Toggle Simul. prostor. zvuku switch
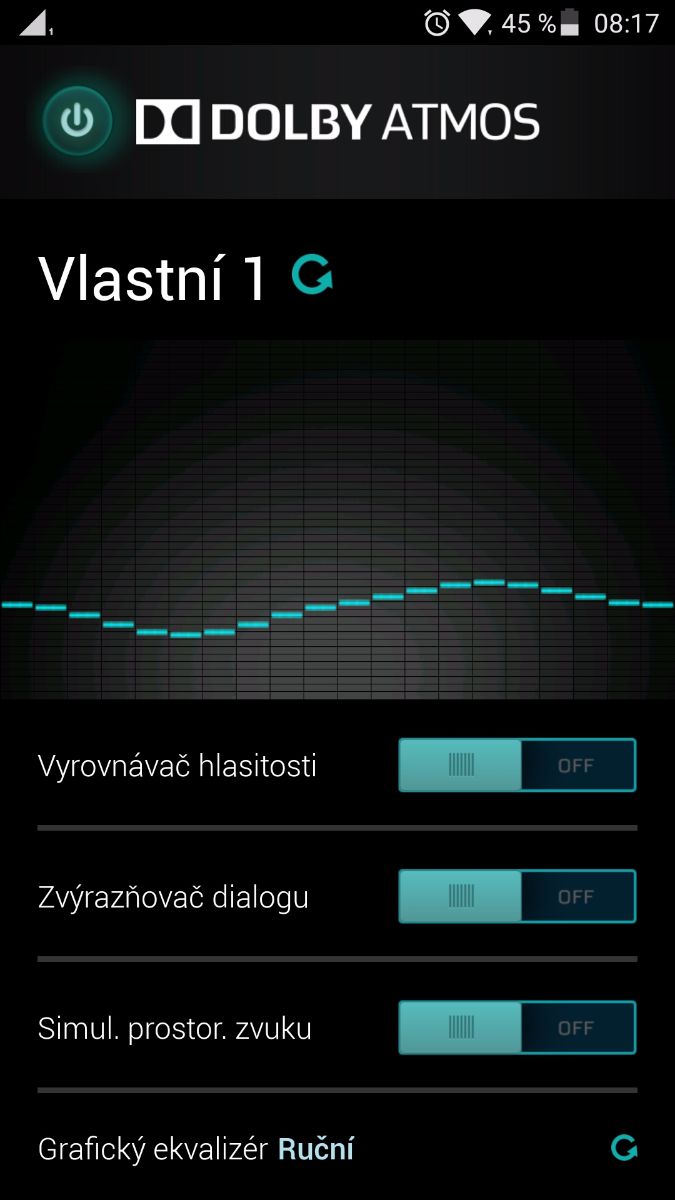675x1200 pixels. tap(517, 1027)
